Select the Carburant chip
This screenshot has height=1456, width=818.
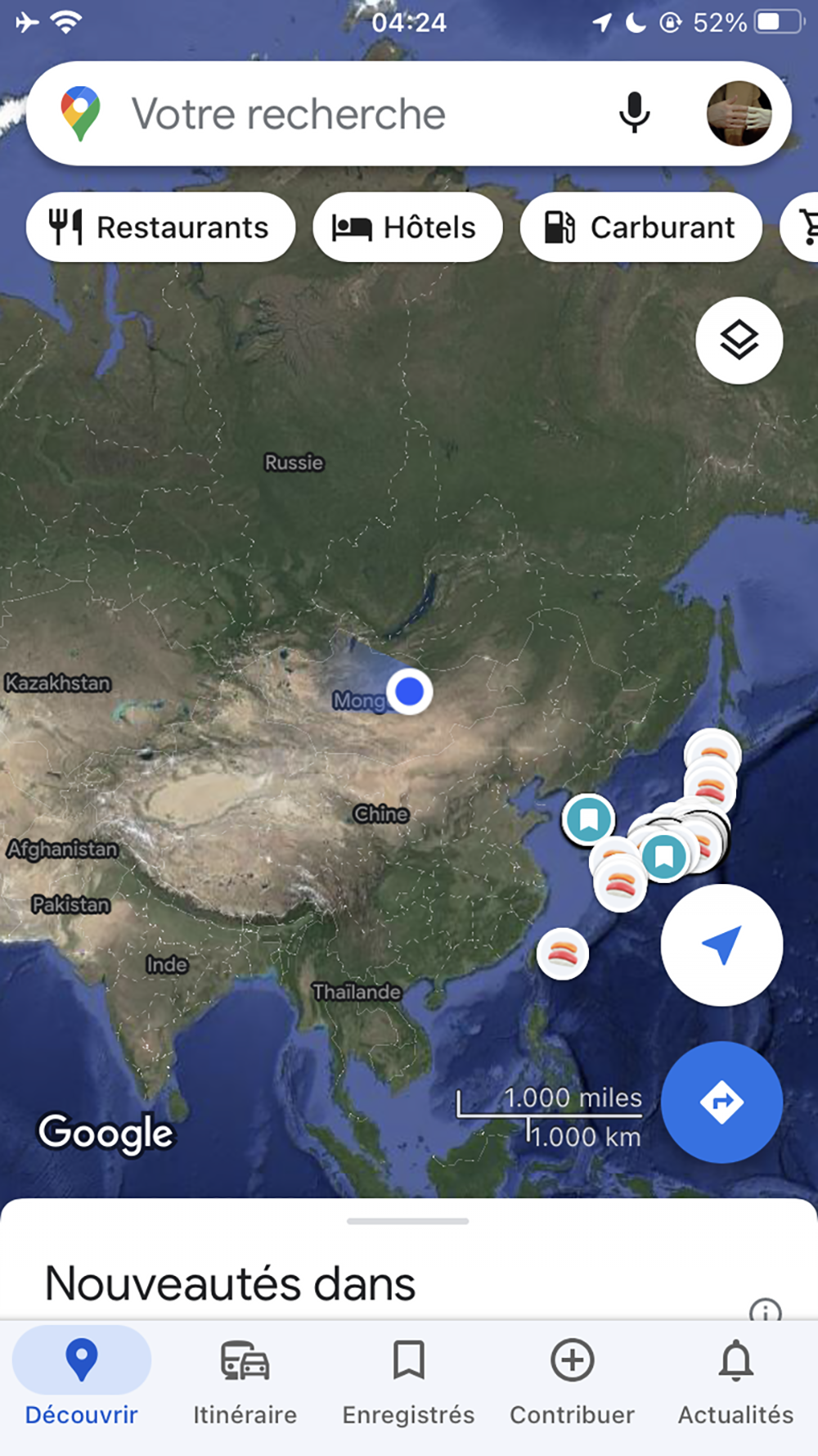click(x=640, y=228)
